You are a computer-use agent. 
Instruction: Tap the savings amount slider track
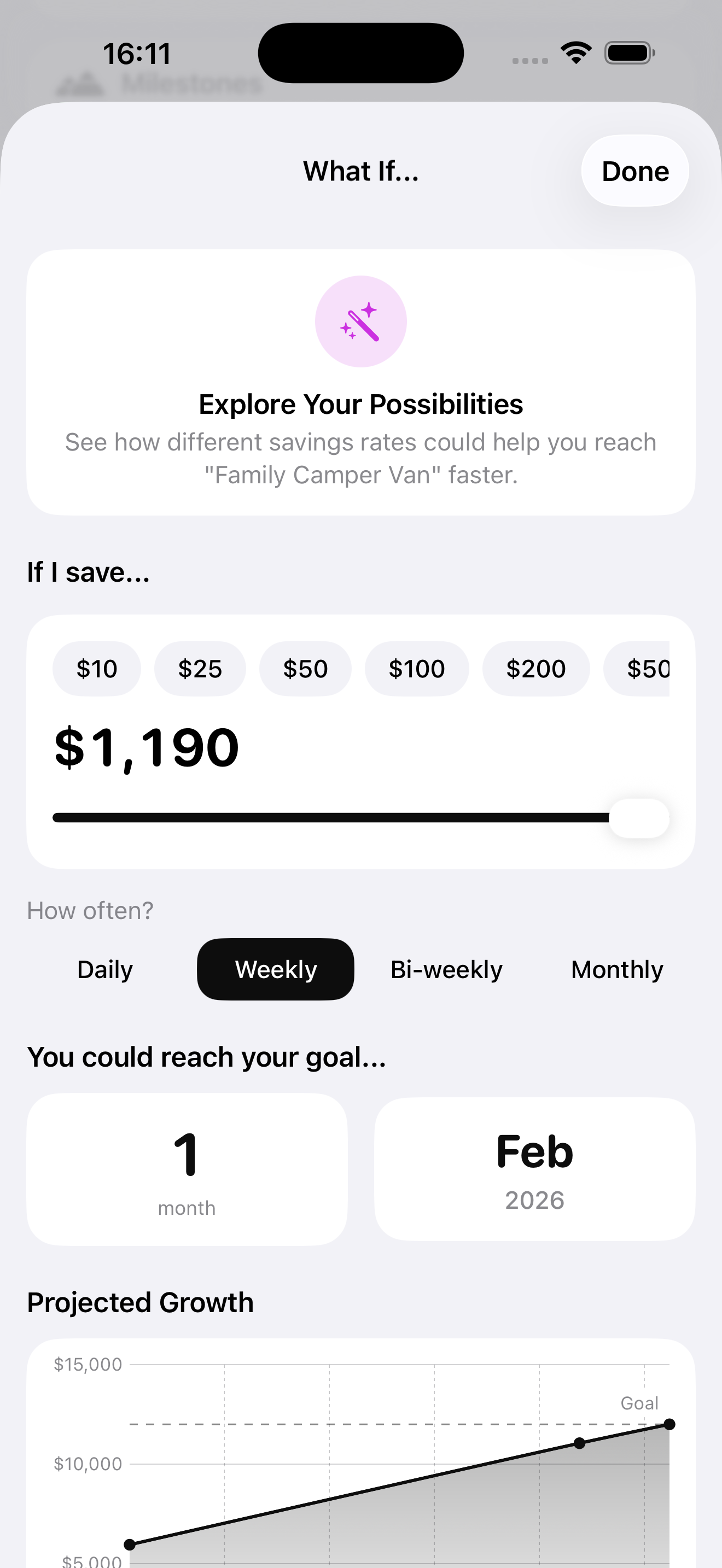coord(329,817)
